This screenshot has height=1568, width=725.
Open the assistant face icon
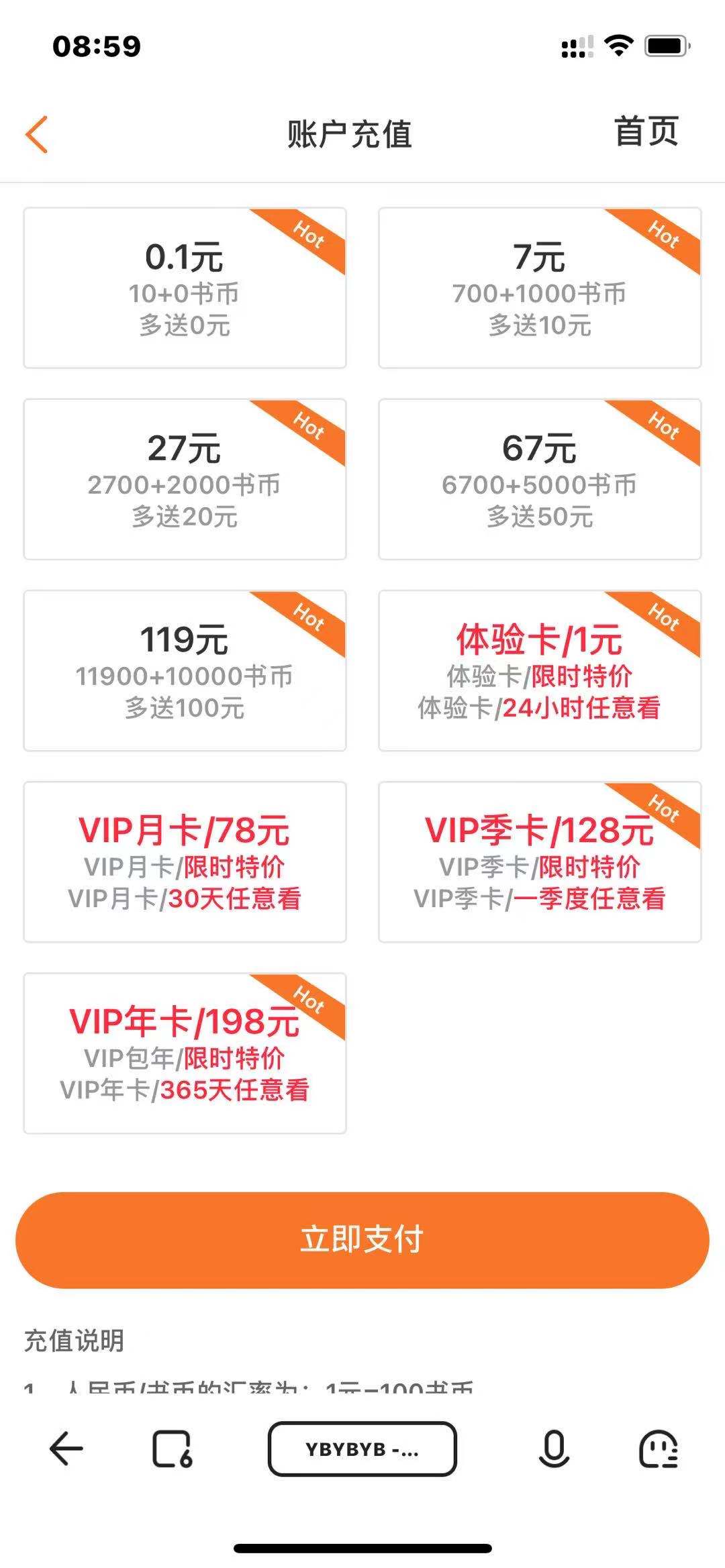658,1449
